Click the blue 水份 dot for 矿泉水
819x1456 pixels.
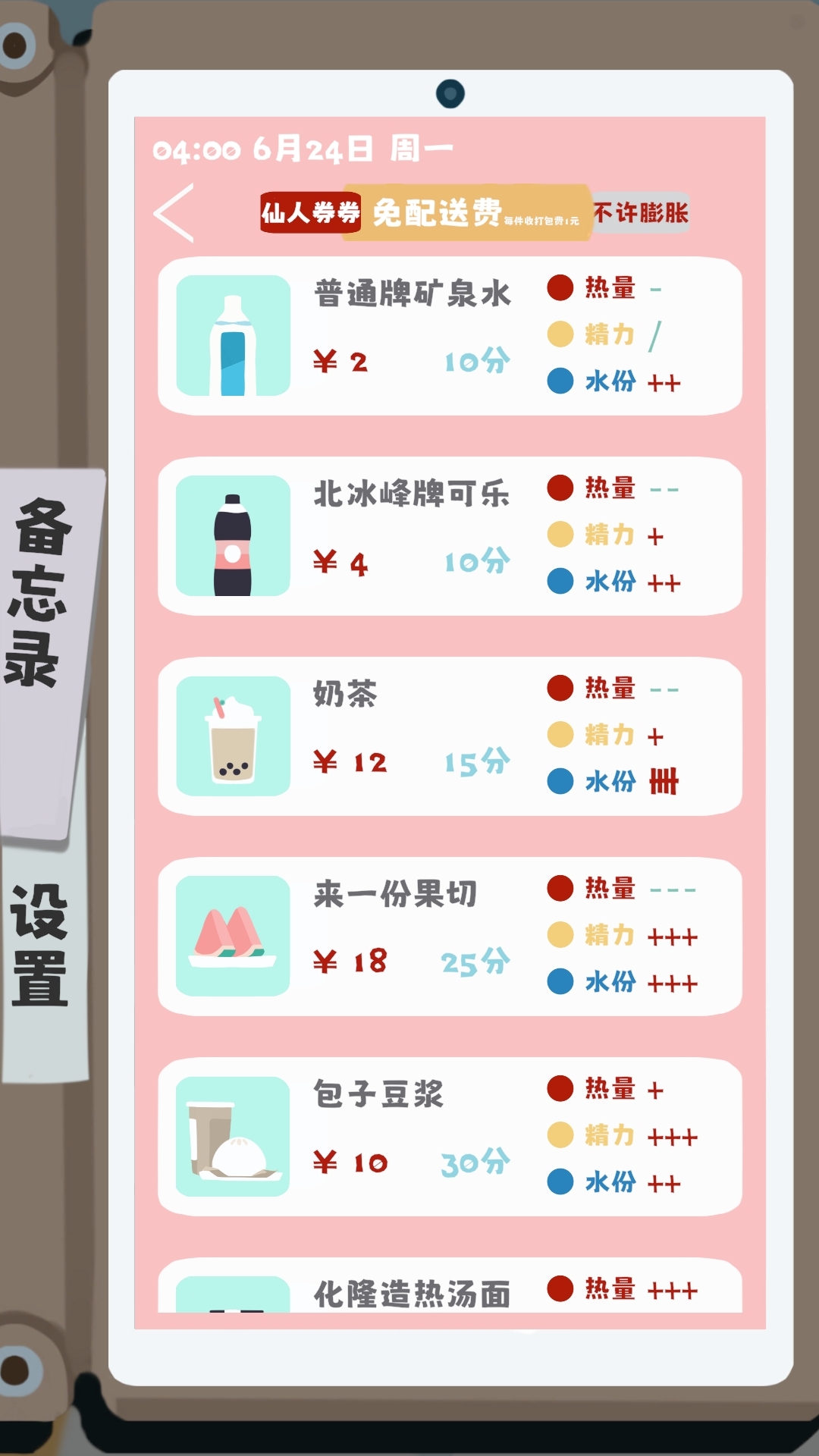point(561,383)
